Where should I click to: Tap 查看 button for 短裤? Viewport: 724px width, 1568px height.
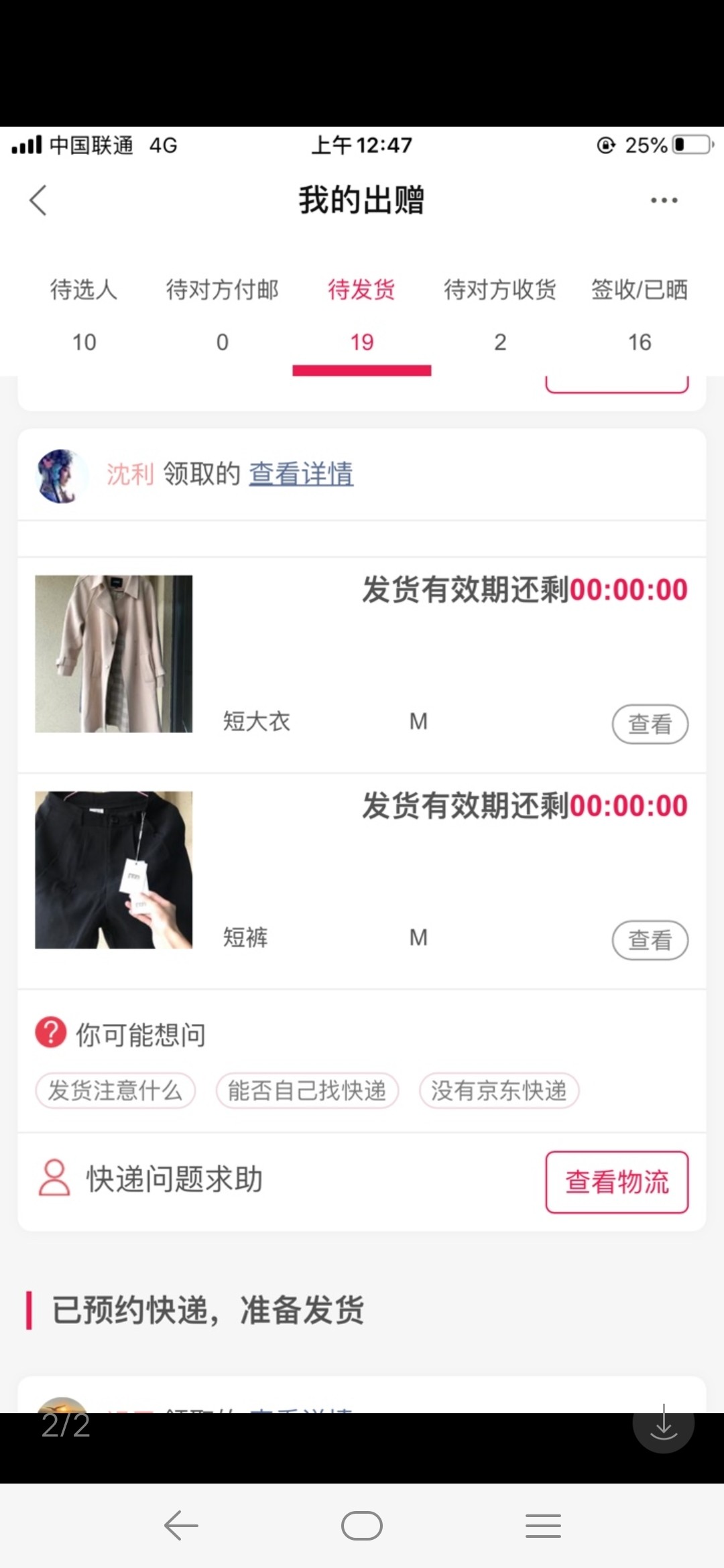(650, 940)
